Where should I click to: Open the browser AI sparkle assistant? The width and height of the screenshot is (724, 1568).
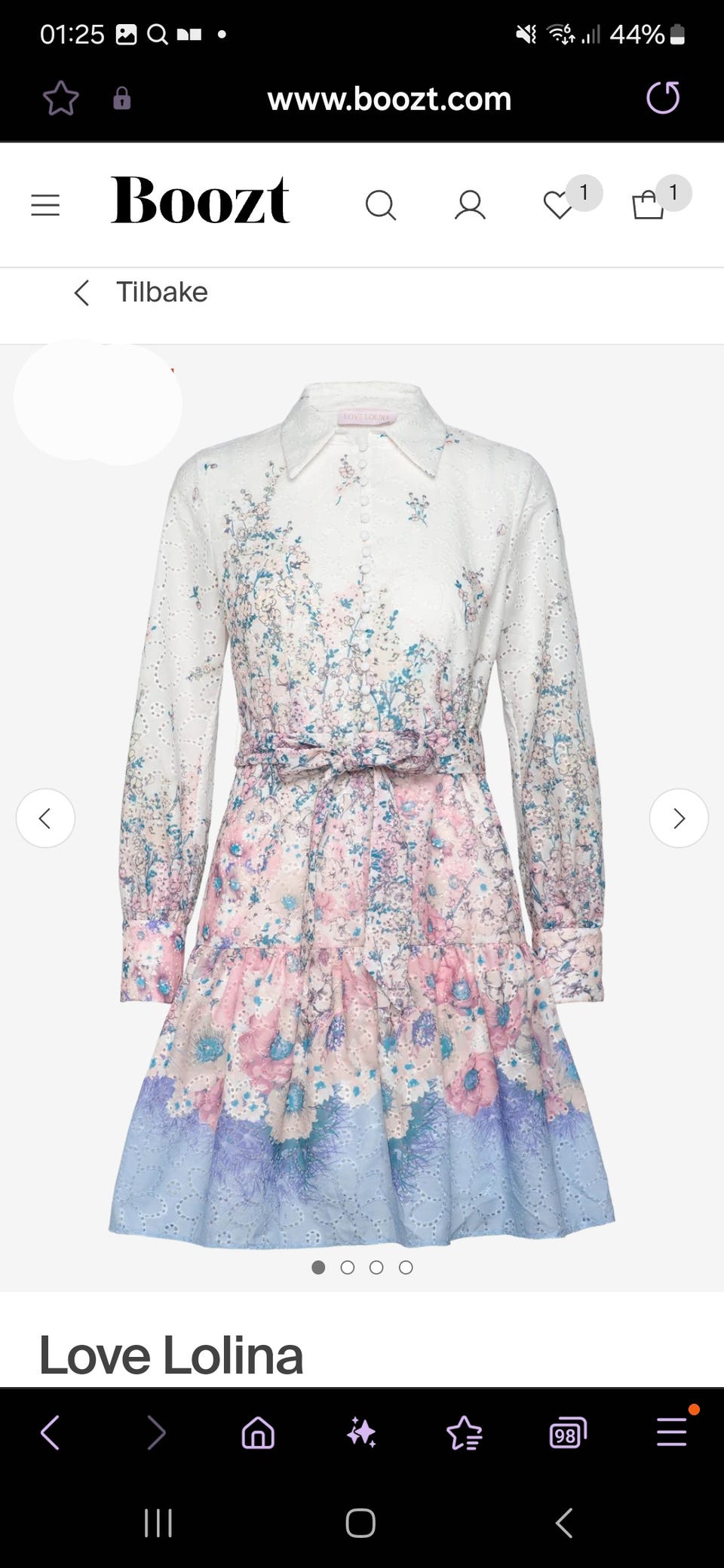coord(361,1432)
